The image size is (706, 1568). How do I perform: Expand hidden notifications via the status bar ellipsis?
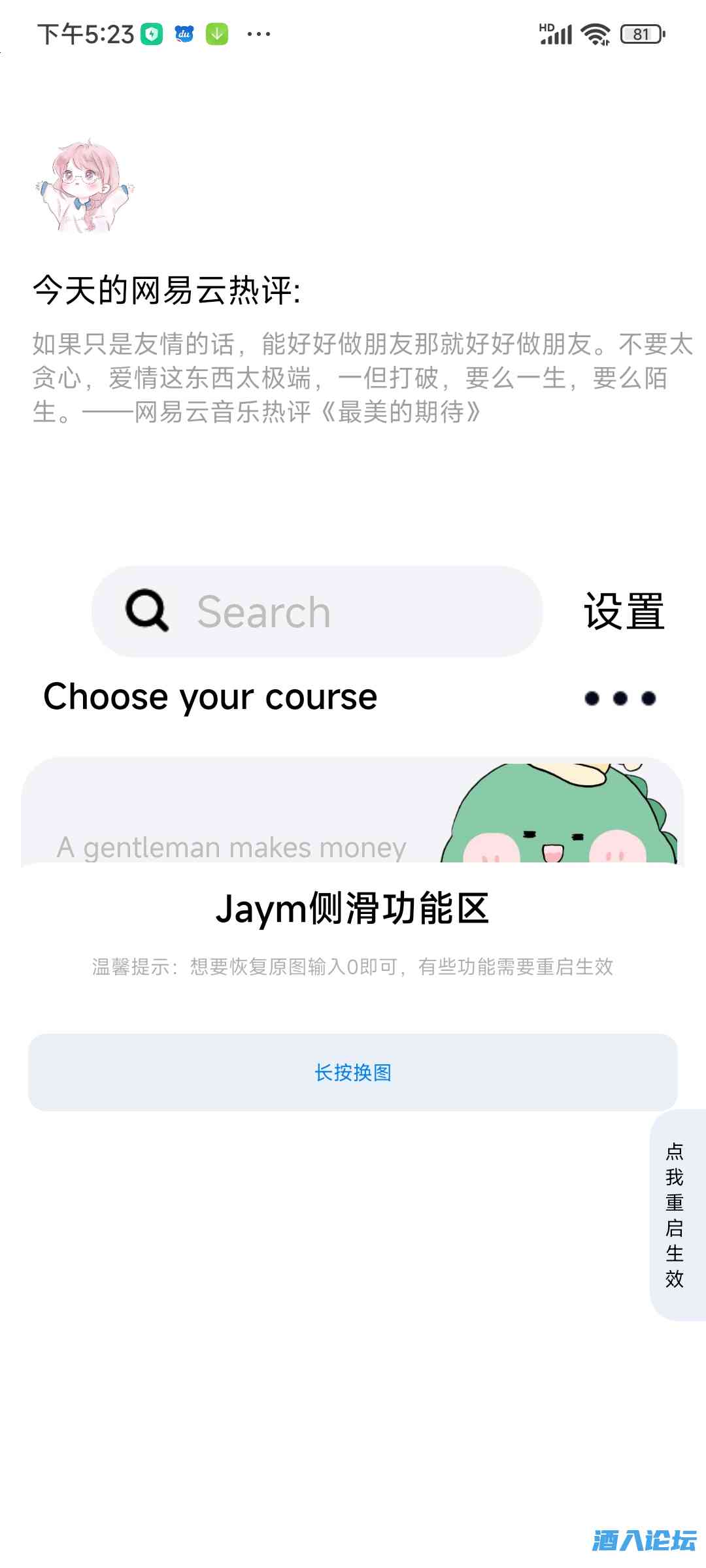(x=259, y=34)
